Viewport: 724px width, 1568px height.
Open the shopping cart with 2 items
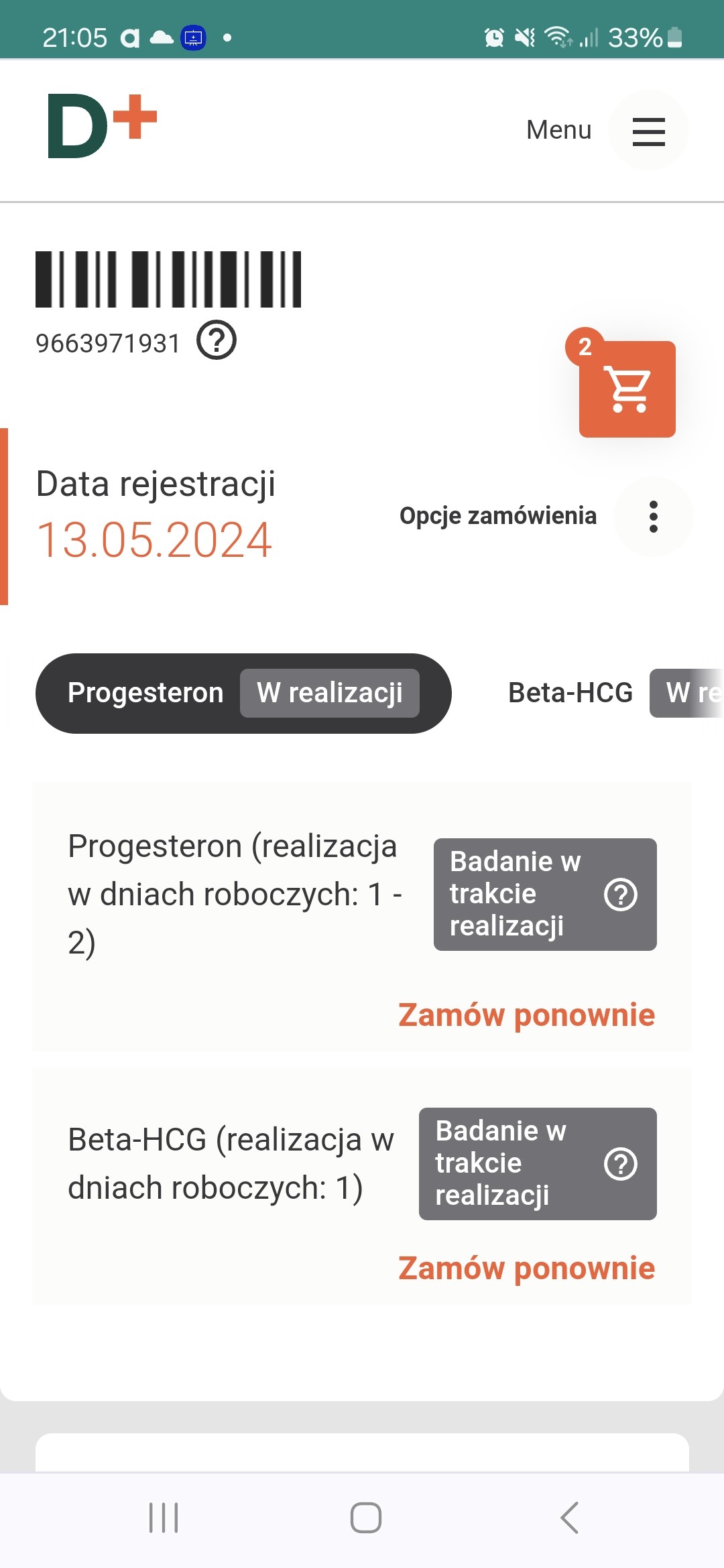point(627,389)
